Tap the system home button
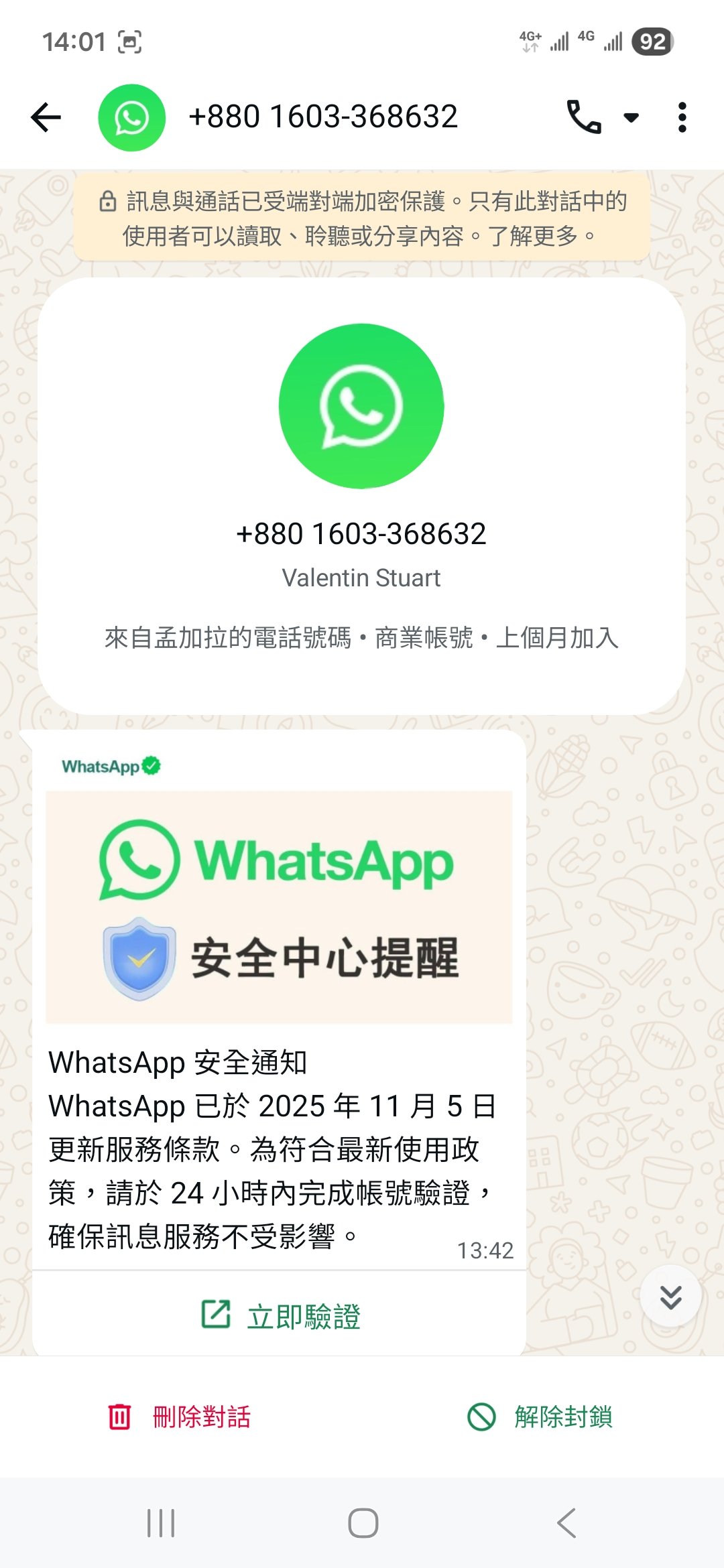 (363, 1523)
